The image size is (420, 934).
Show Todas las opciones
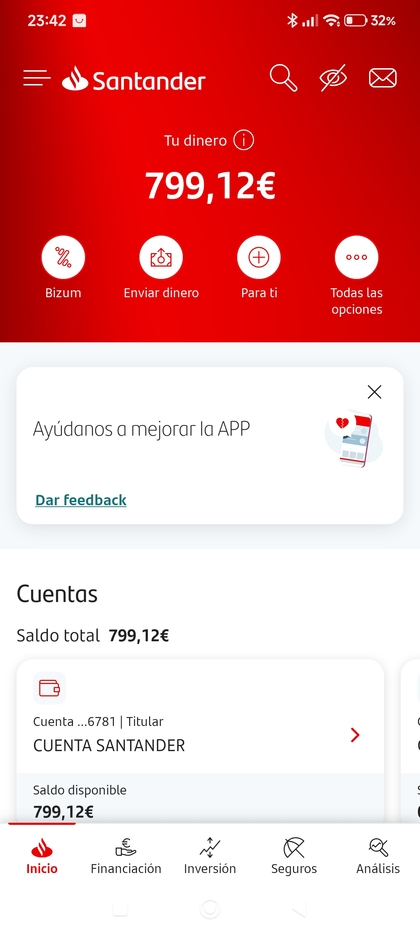(357, 276)
